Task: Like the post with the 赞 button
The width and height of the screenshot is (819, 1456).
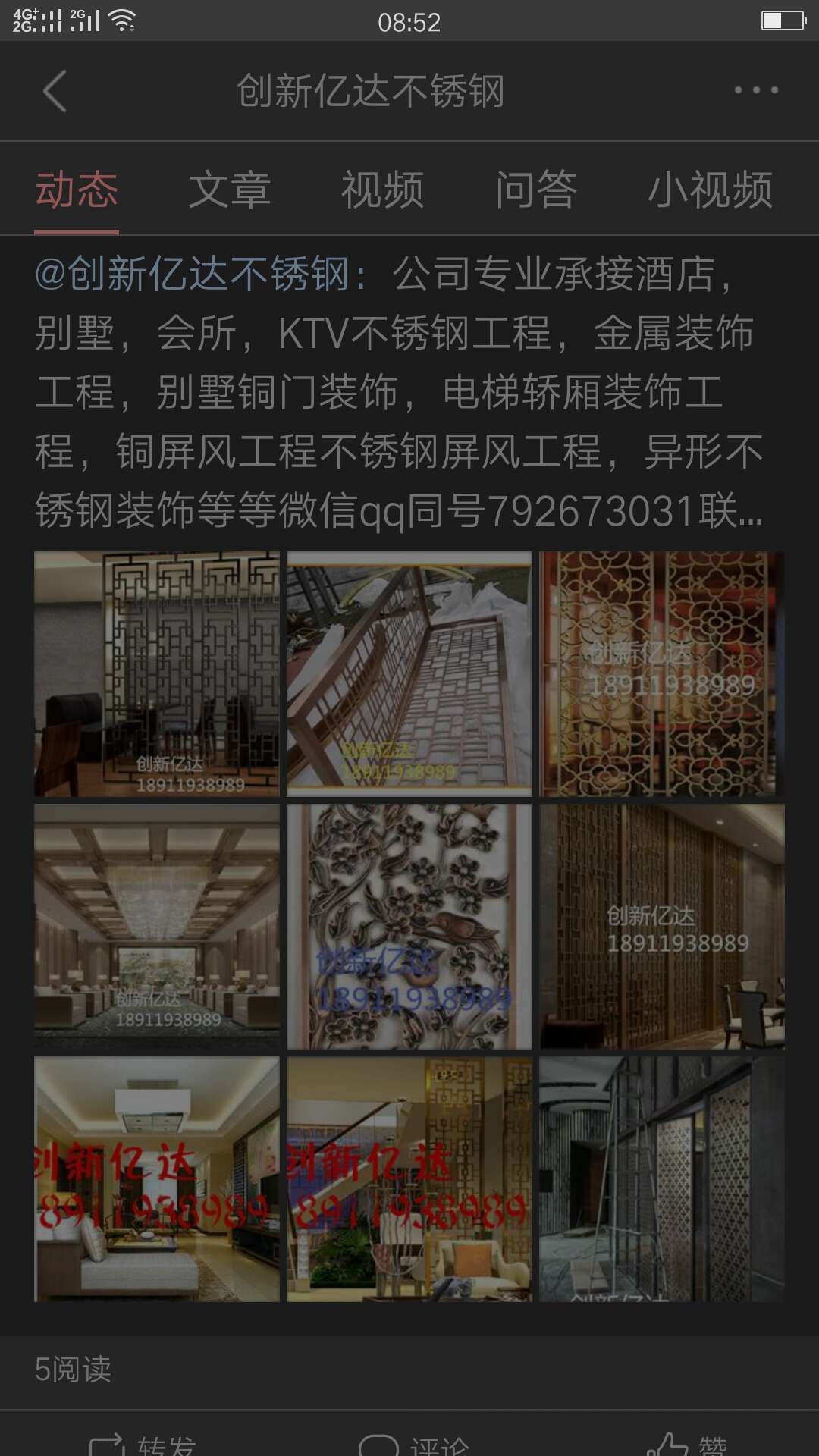Action: [x=686, y=1443]
